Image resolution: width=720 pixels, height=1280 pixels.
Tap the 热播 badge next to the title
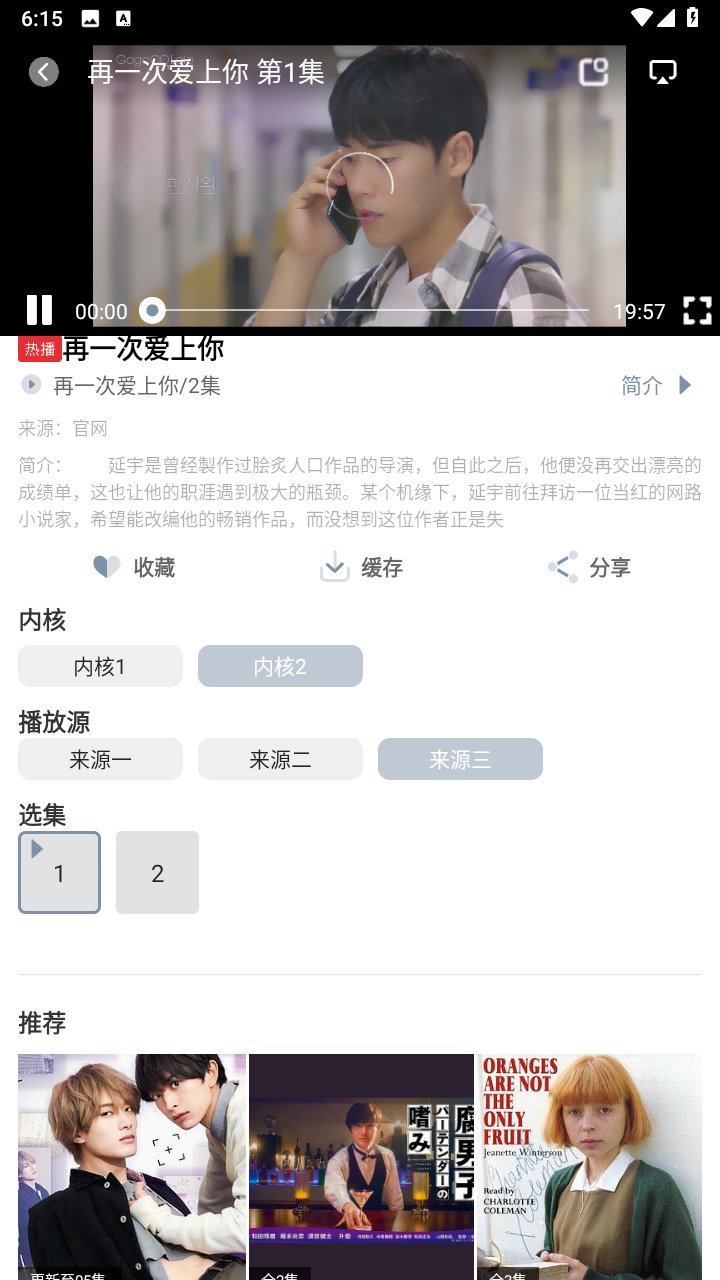[37, 347]
